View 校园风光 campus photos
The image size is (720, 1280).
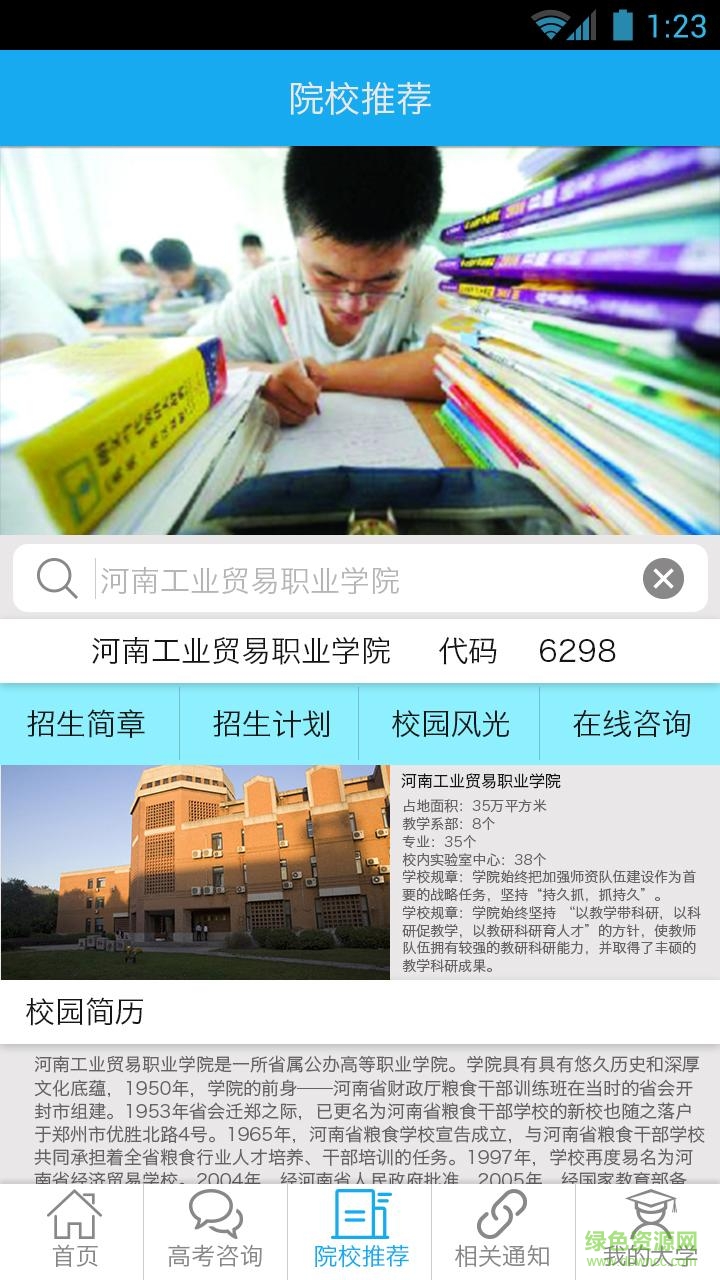click(x=450, y=724)
